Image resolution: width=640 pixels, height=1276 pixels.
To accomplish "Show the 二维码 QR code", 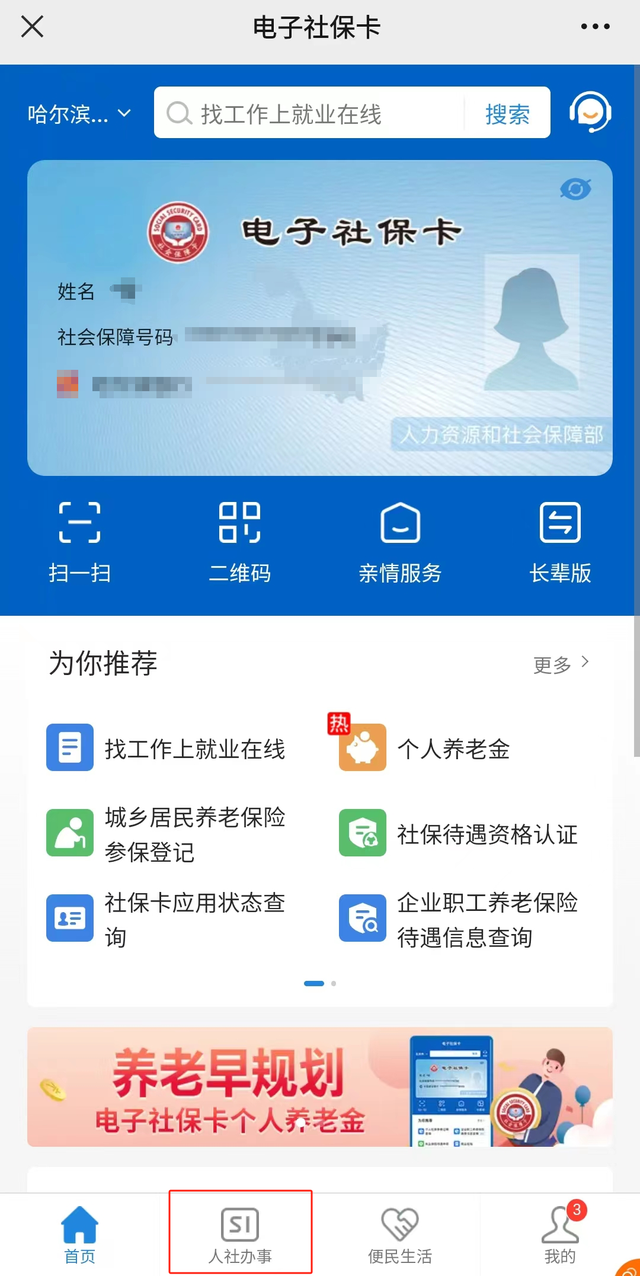I will (x=239, y=542).
